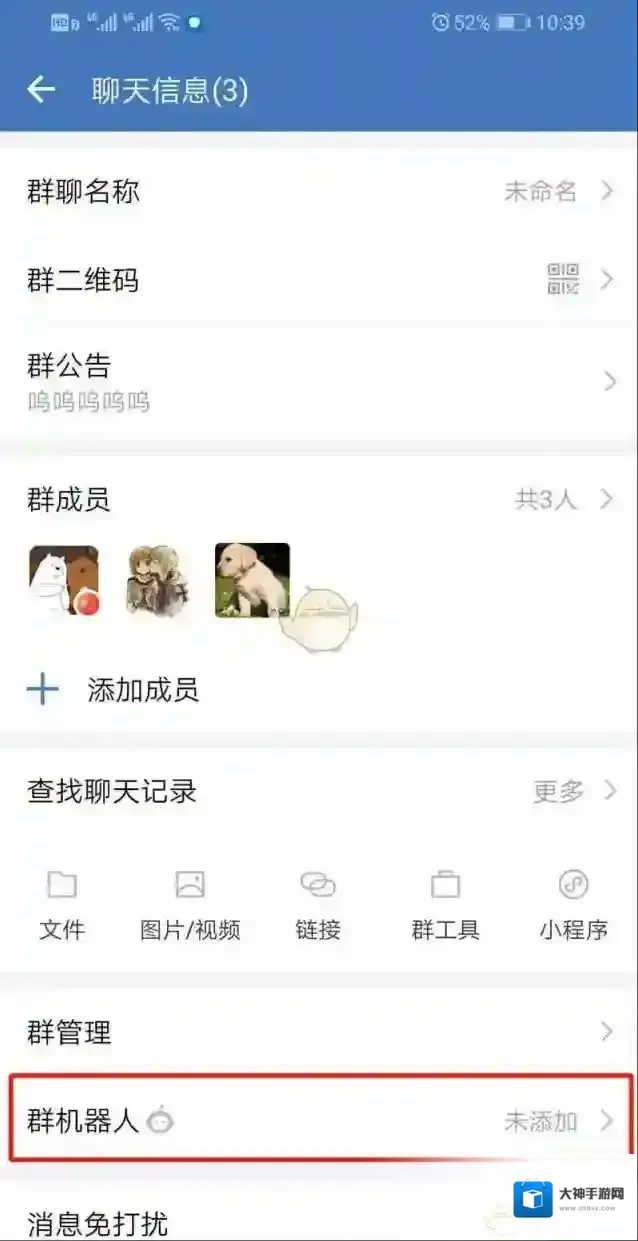
Task: Open the 群机器人 row
Action: click(x=319, y=1121)
